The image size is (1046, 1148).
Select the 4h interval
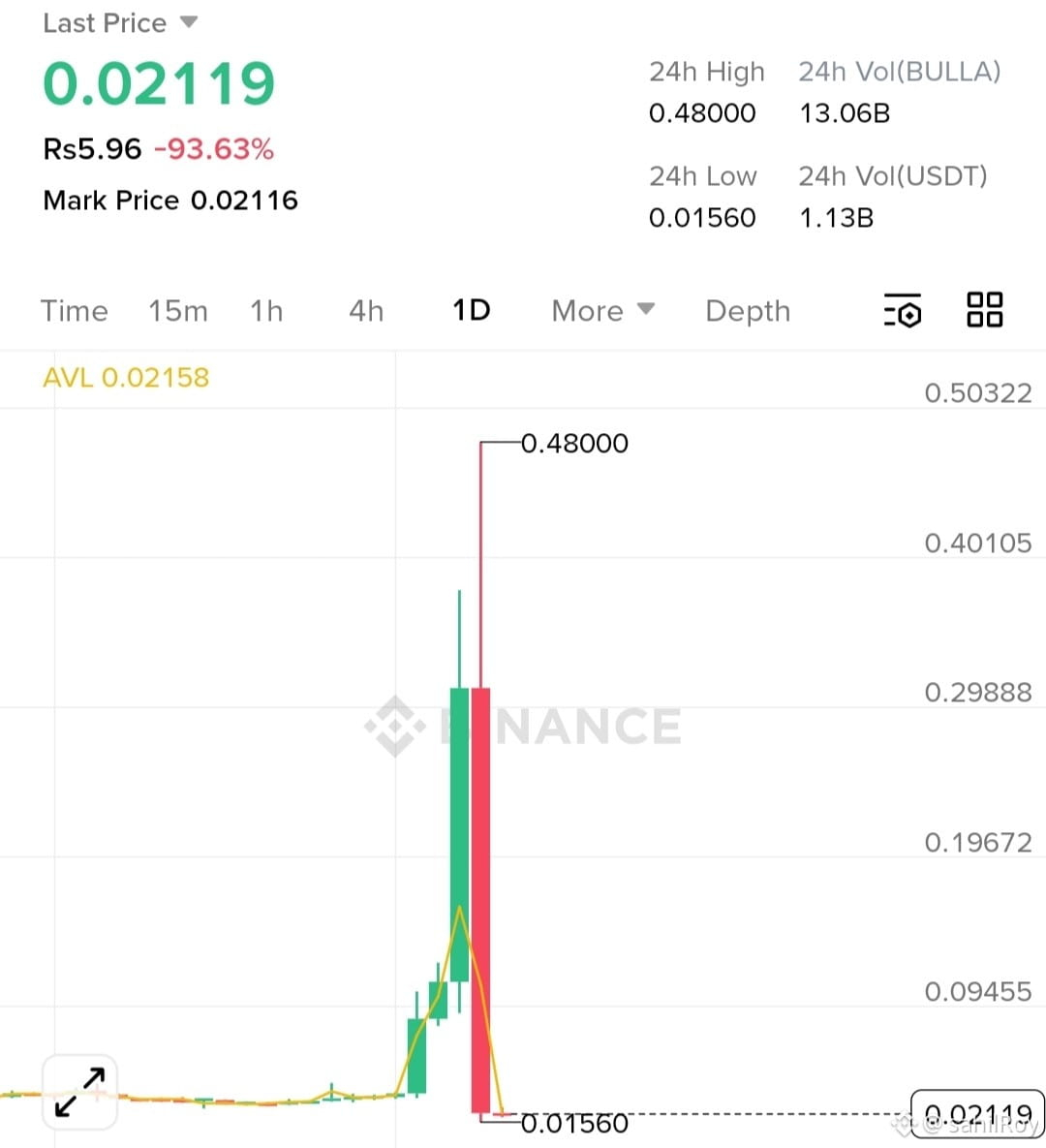[366, 311]
